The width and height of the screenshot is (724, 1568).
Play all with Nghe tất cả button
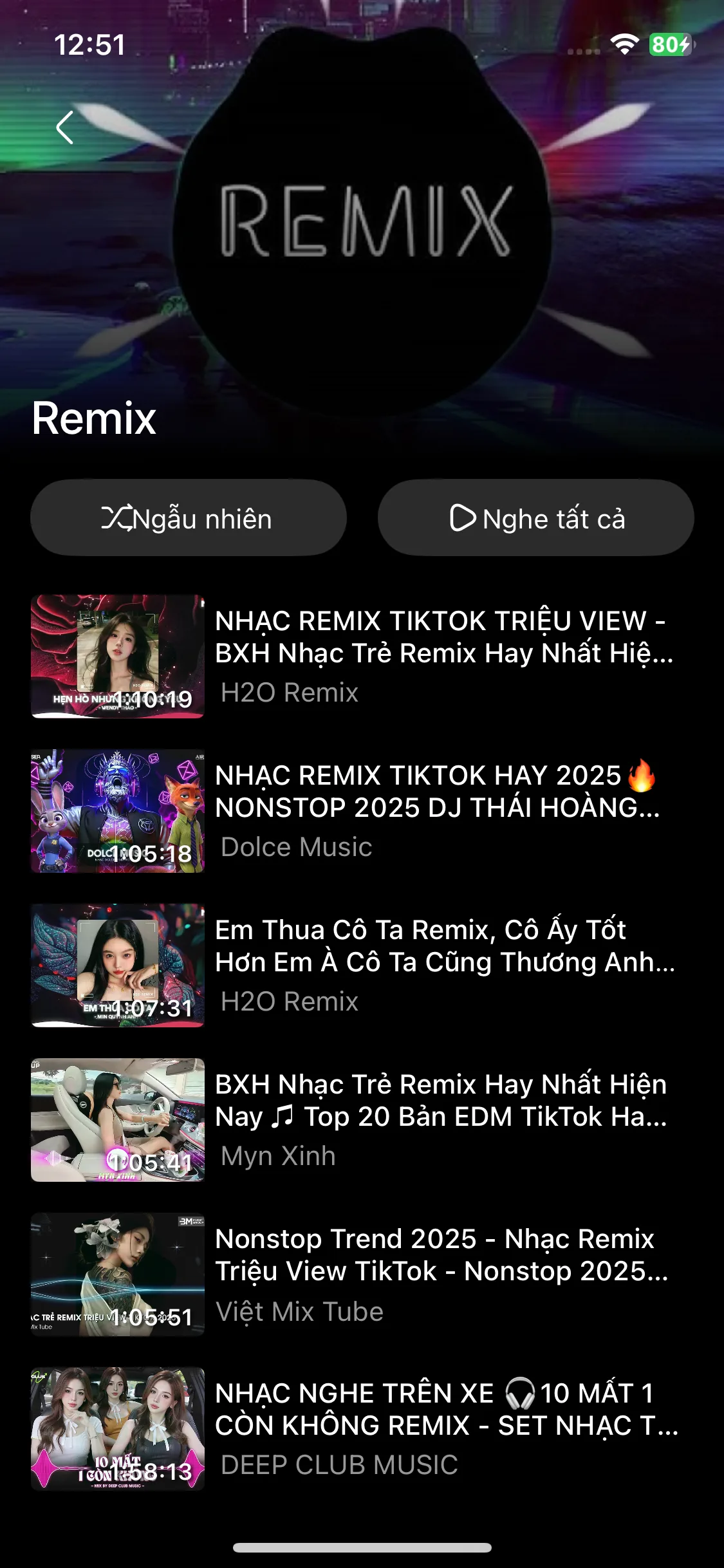(535, 518)
